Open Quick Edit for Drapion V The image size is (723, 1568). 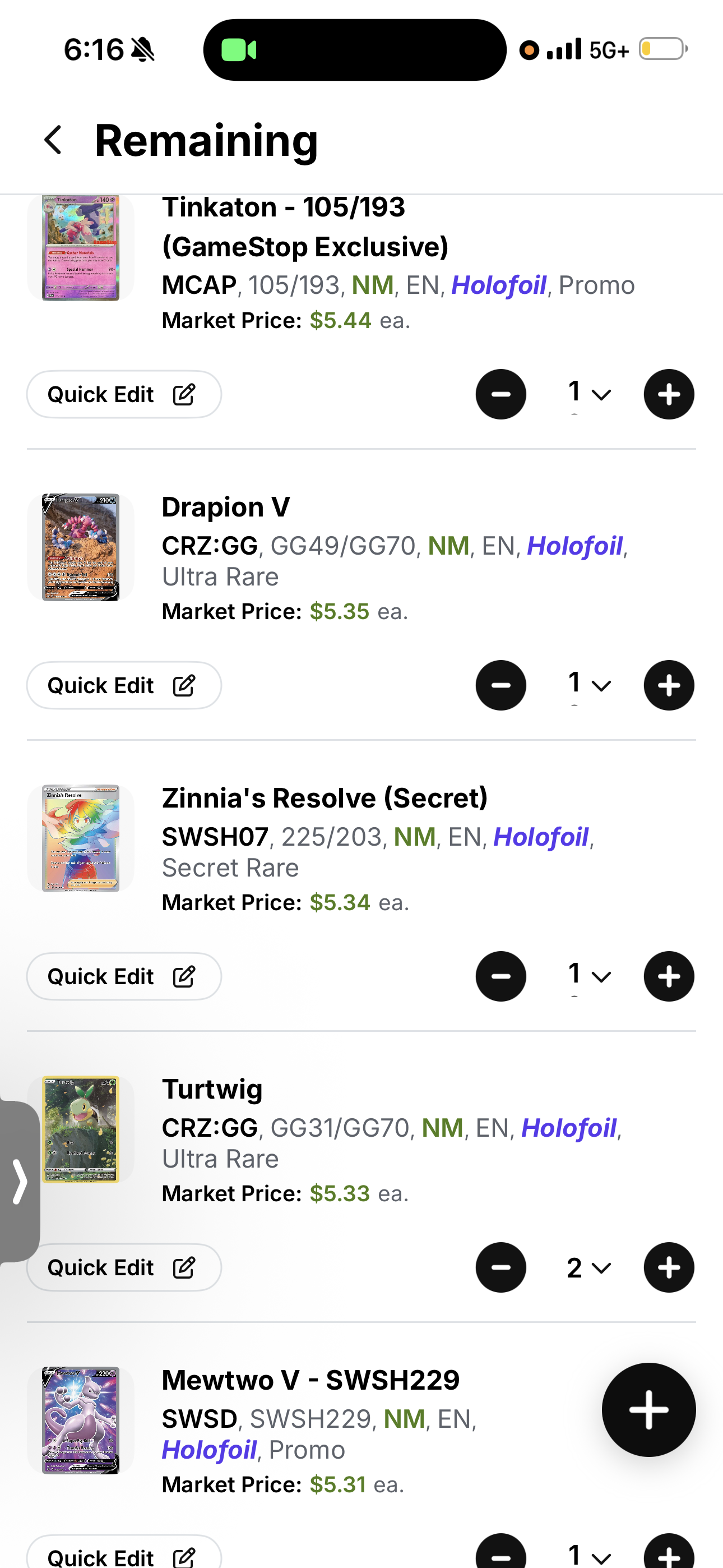[124, 685]
